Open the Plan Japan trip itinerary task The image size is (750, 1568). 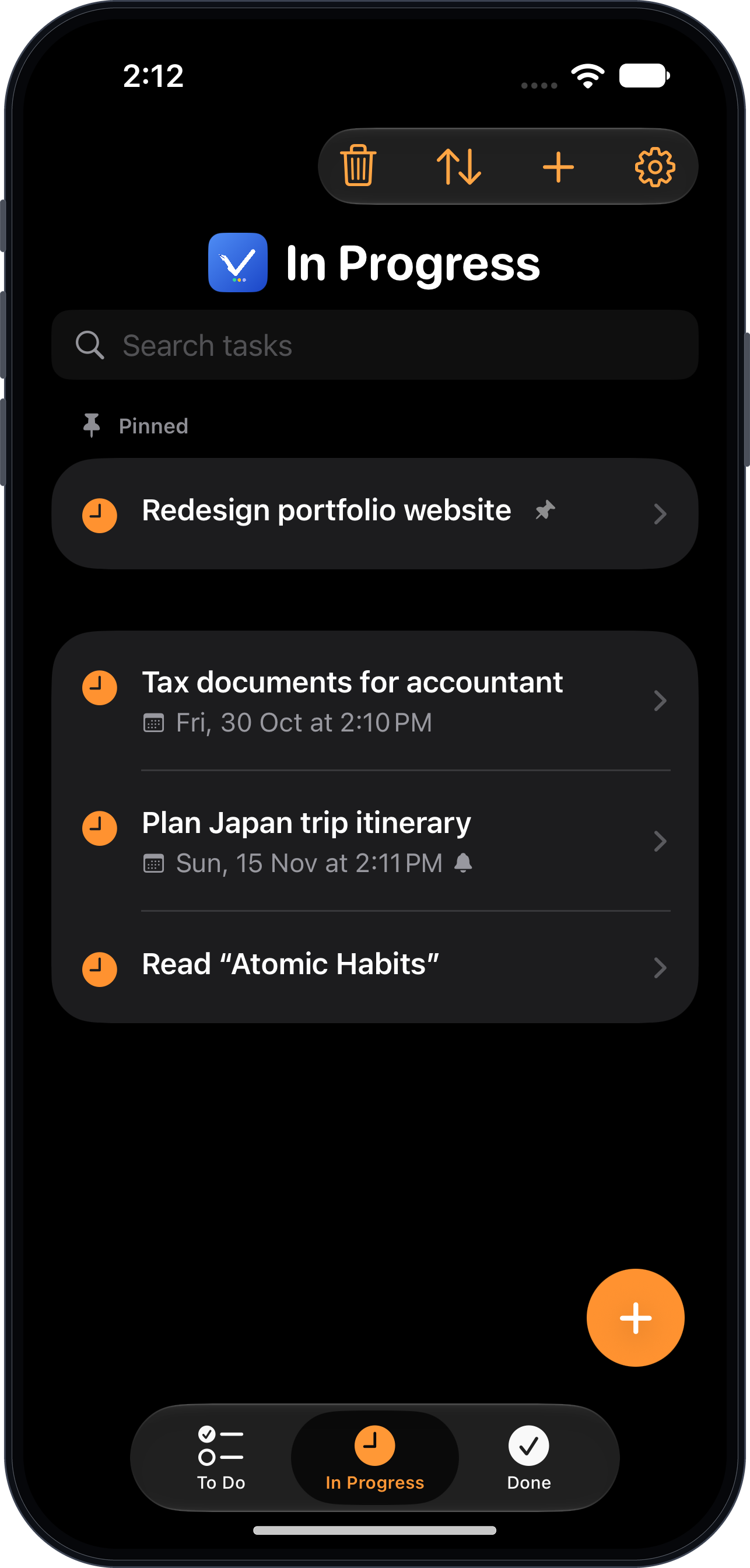pos(374,841)
